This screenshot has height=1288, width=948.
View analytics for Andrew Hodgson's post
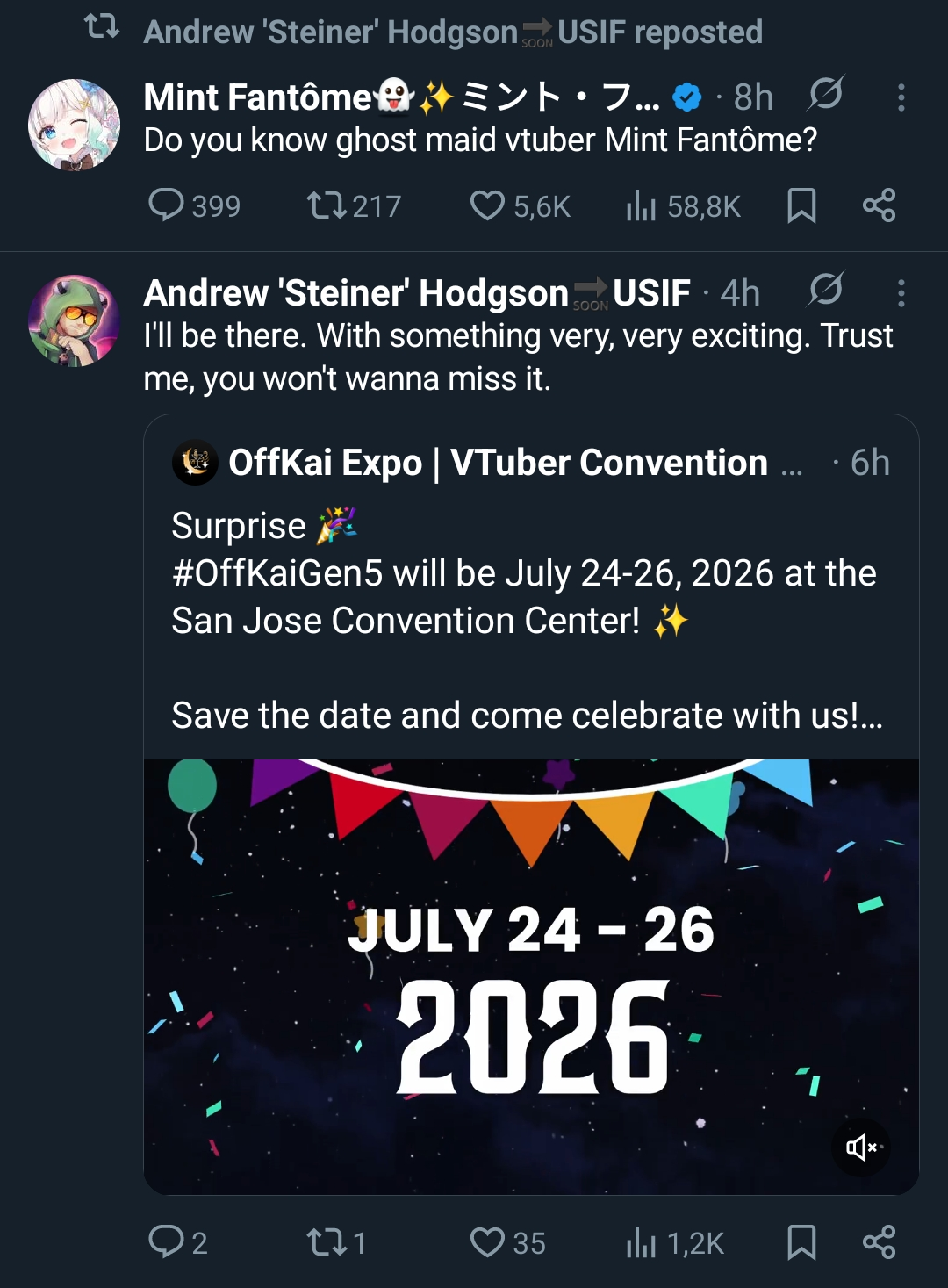[642, 1242]
